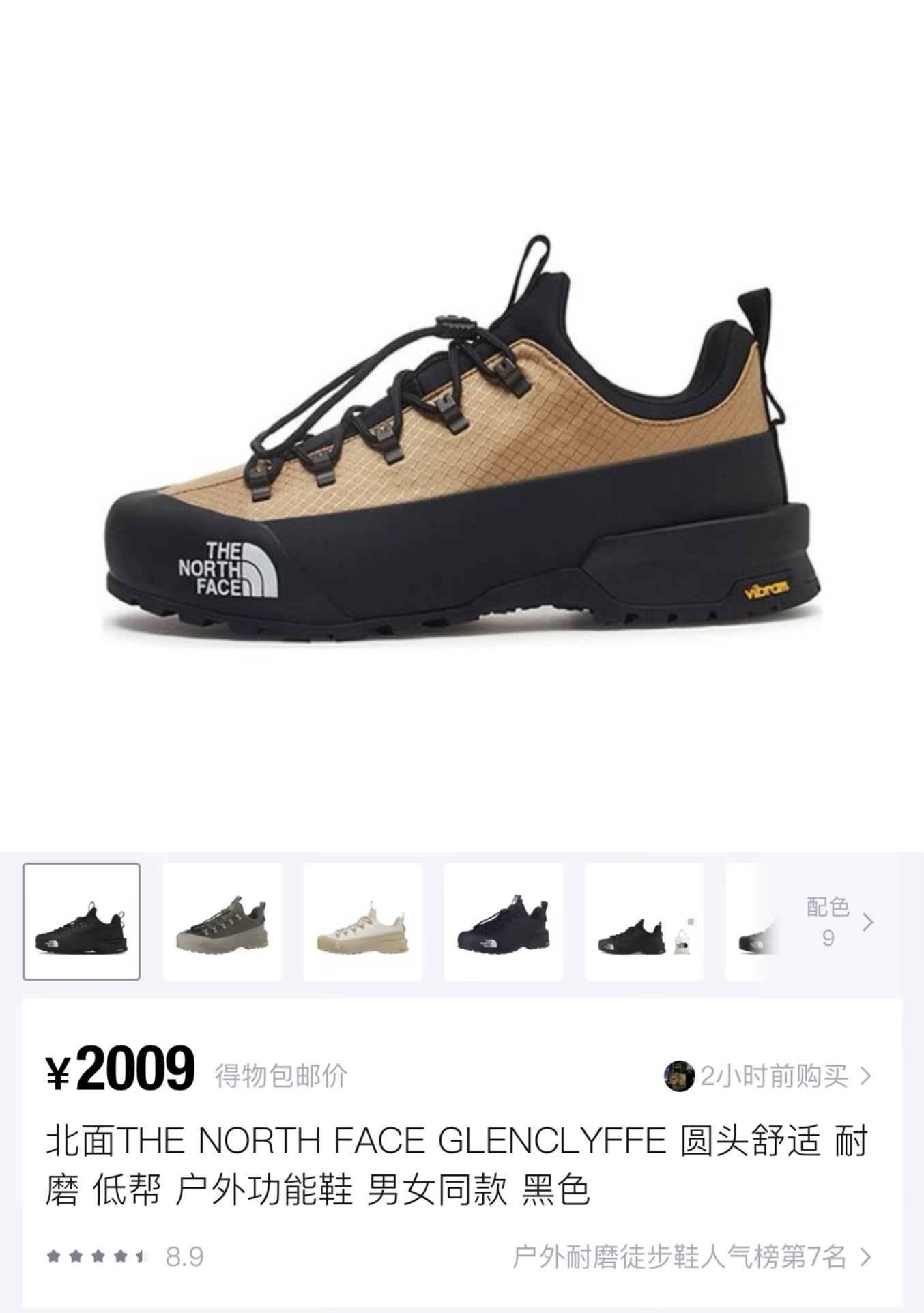Image resolution: width=924 pixels, height=1313 pixels.
Task: Select the grey colorway thumbnail
Action: (x=222, y=921)
